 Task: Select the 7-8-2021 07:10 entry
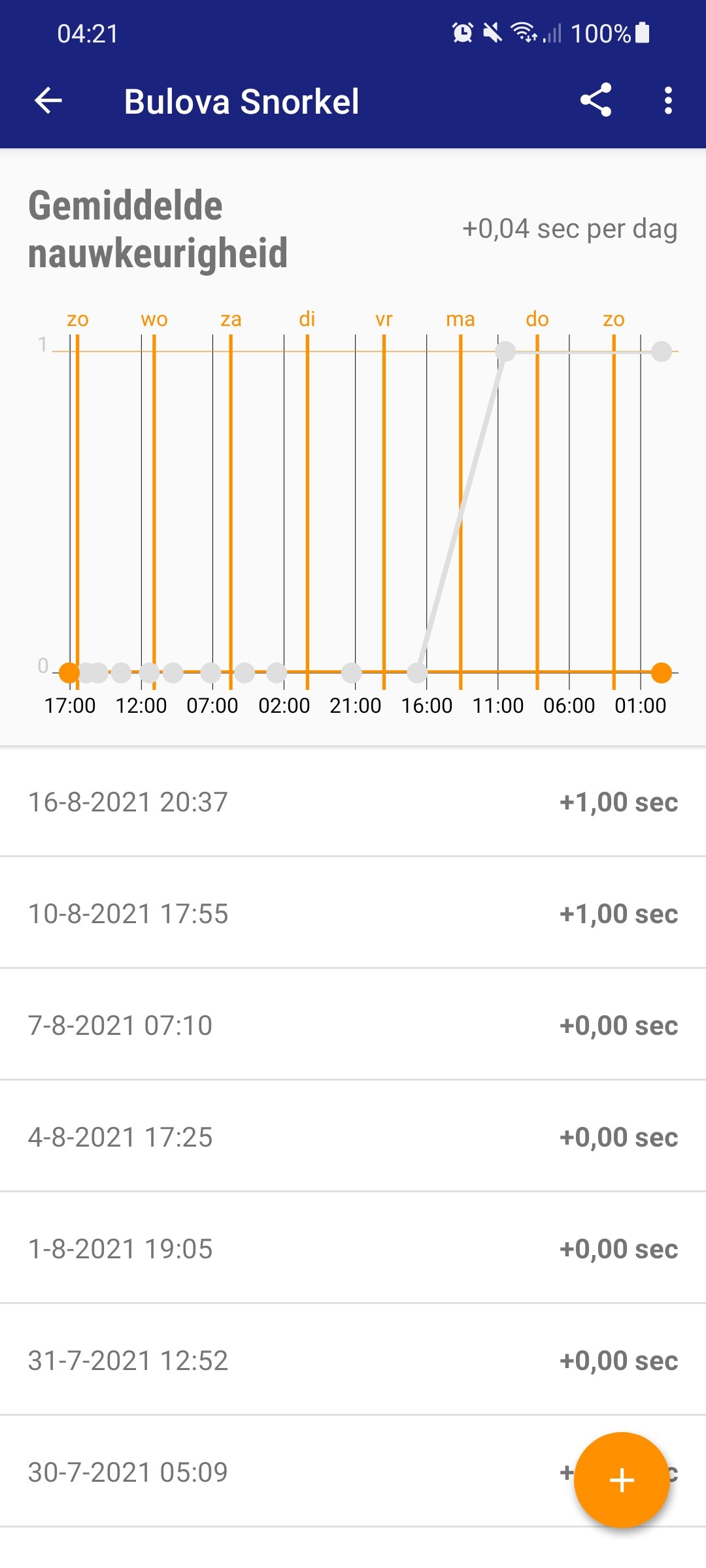353,1024
